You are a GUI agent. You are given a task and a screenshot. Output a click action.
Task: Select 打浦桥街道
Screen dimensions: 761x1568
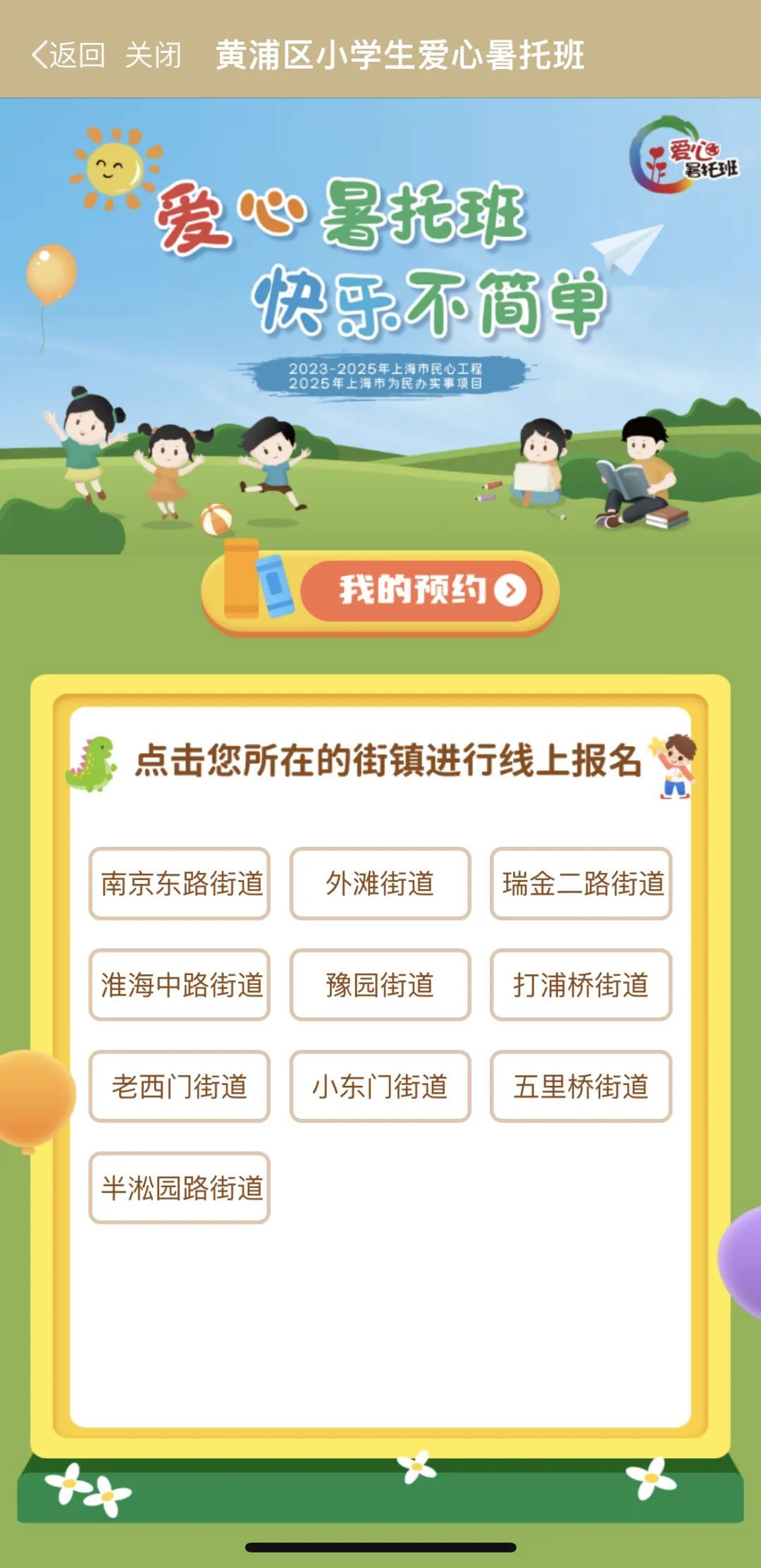pos(581,985)
